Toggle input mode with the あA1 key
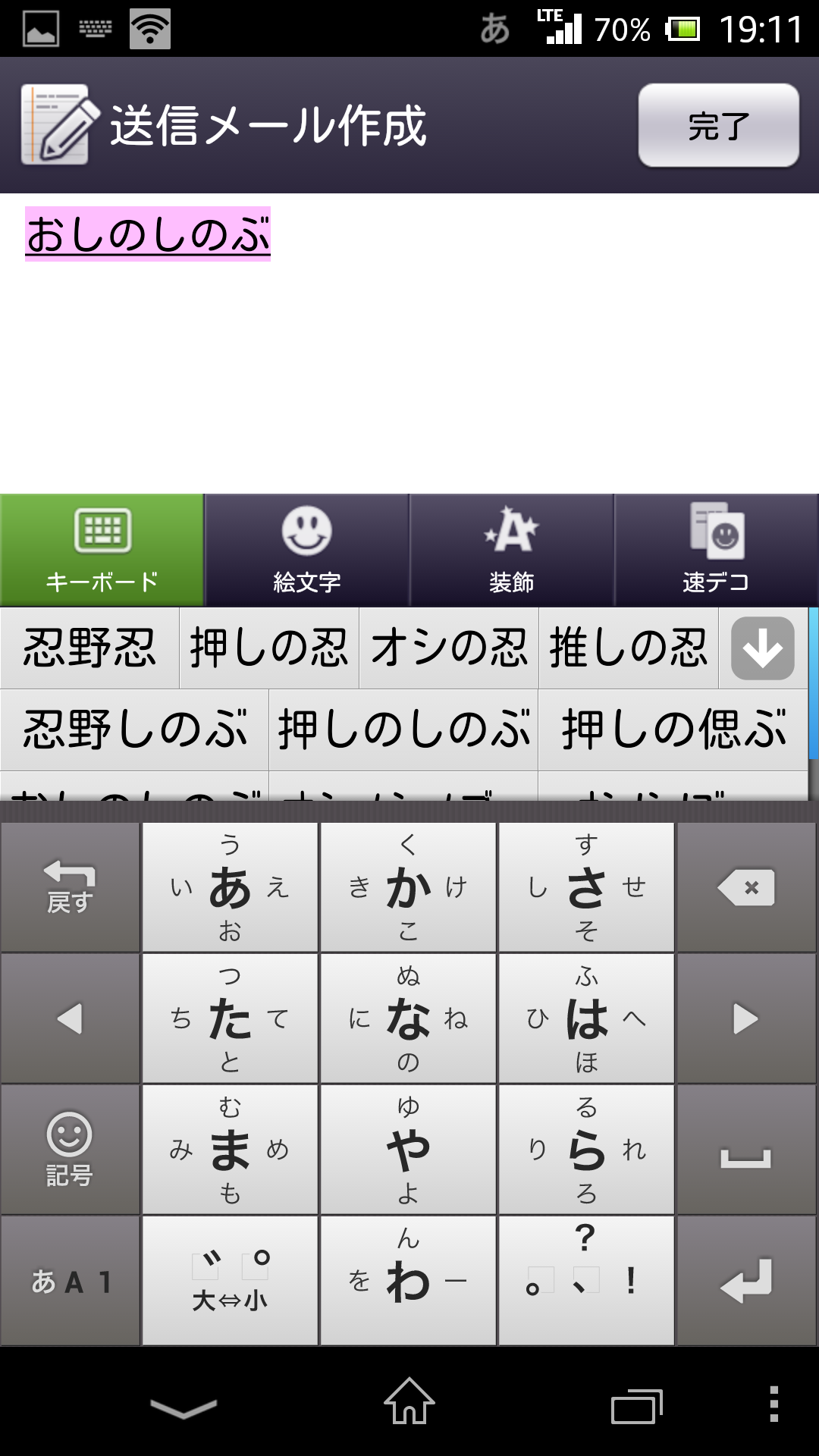This screenshot has width=819, height=1456. tap(70, 1282)
